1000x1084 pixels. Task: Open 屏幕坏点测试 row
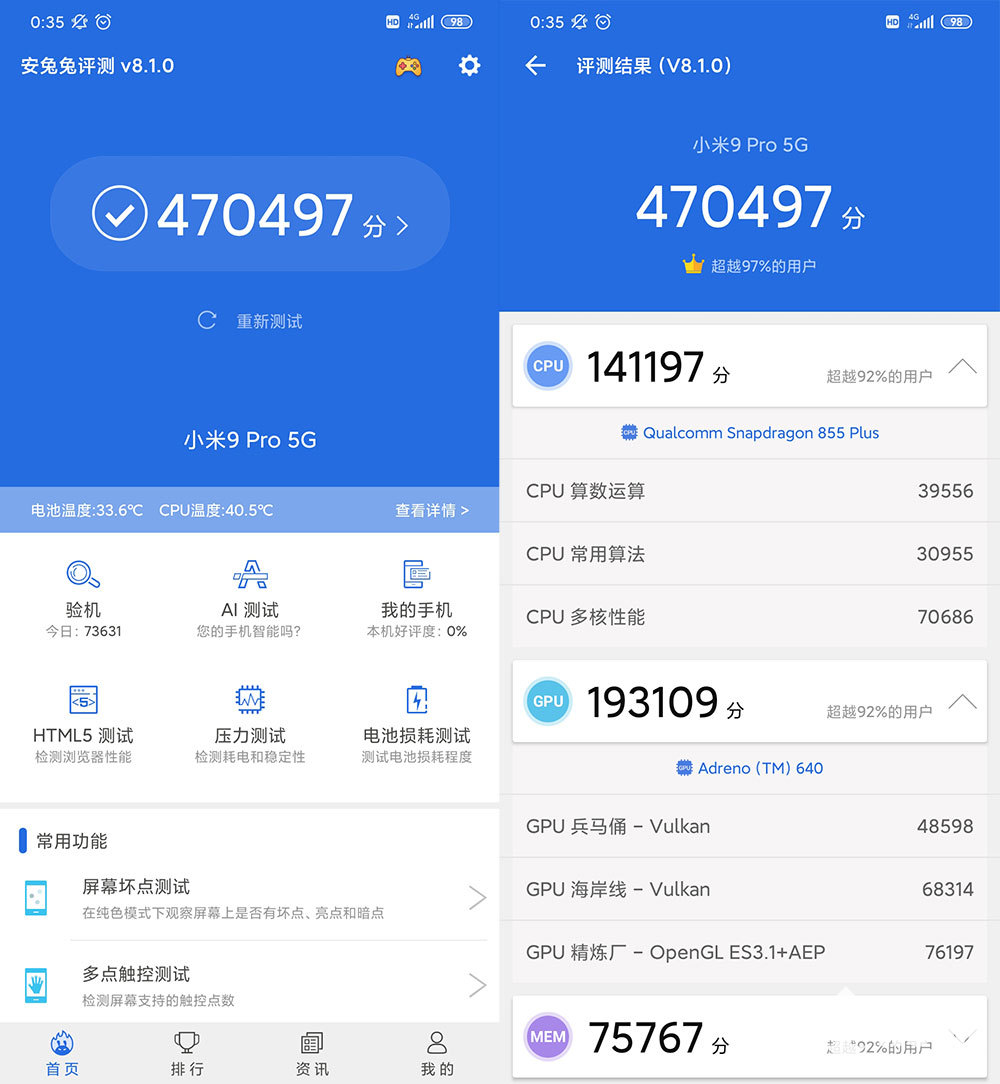tap(250, 898)
